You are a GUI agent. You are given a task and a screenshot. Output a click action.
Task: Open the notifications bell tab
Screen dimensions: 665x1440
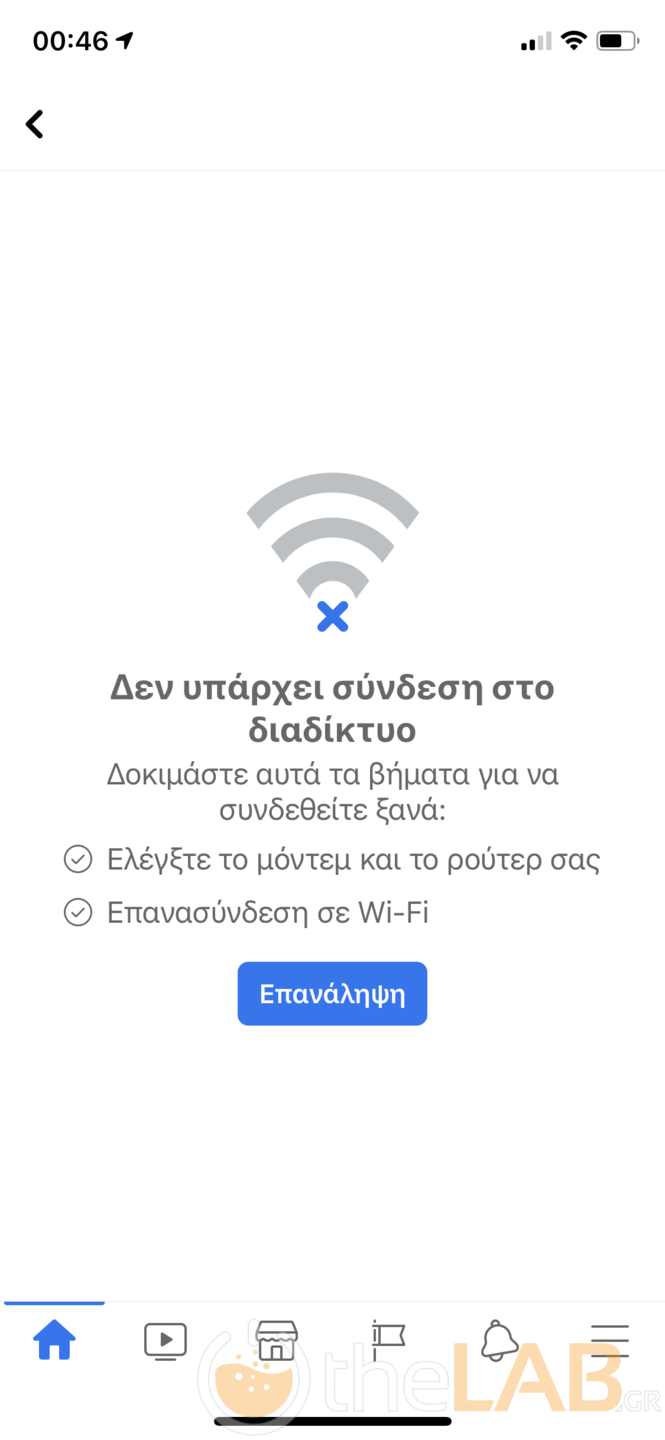point(499,1340)
